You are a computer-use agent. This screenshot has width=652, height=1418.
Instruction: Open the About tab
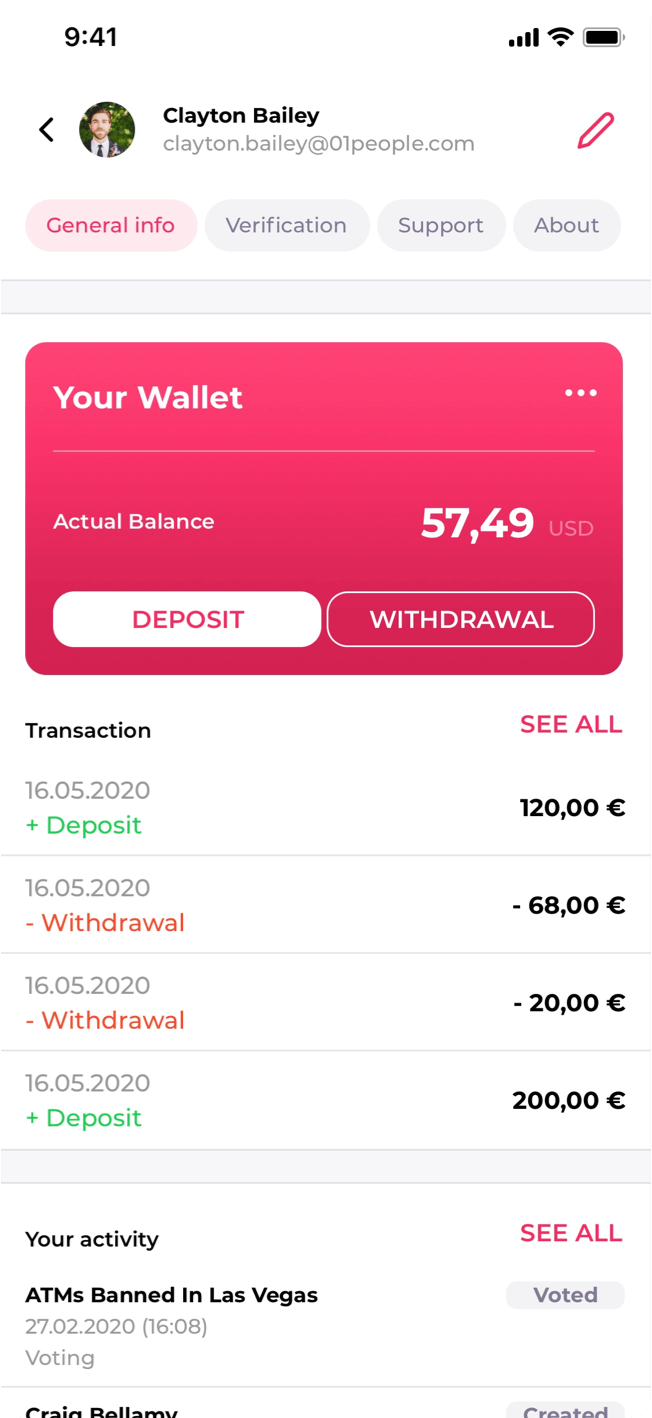pos(567,225)
